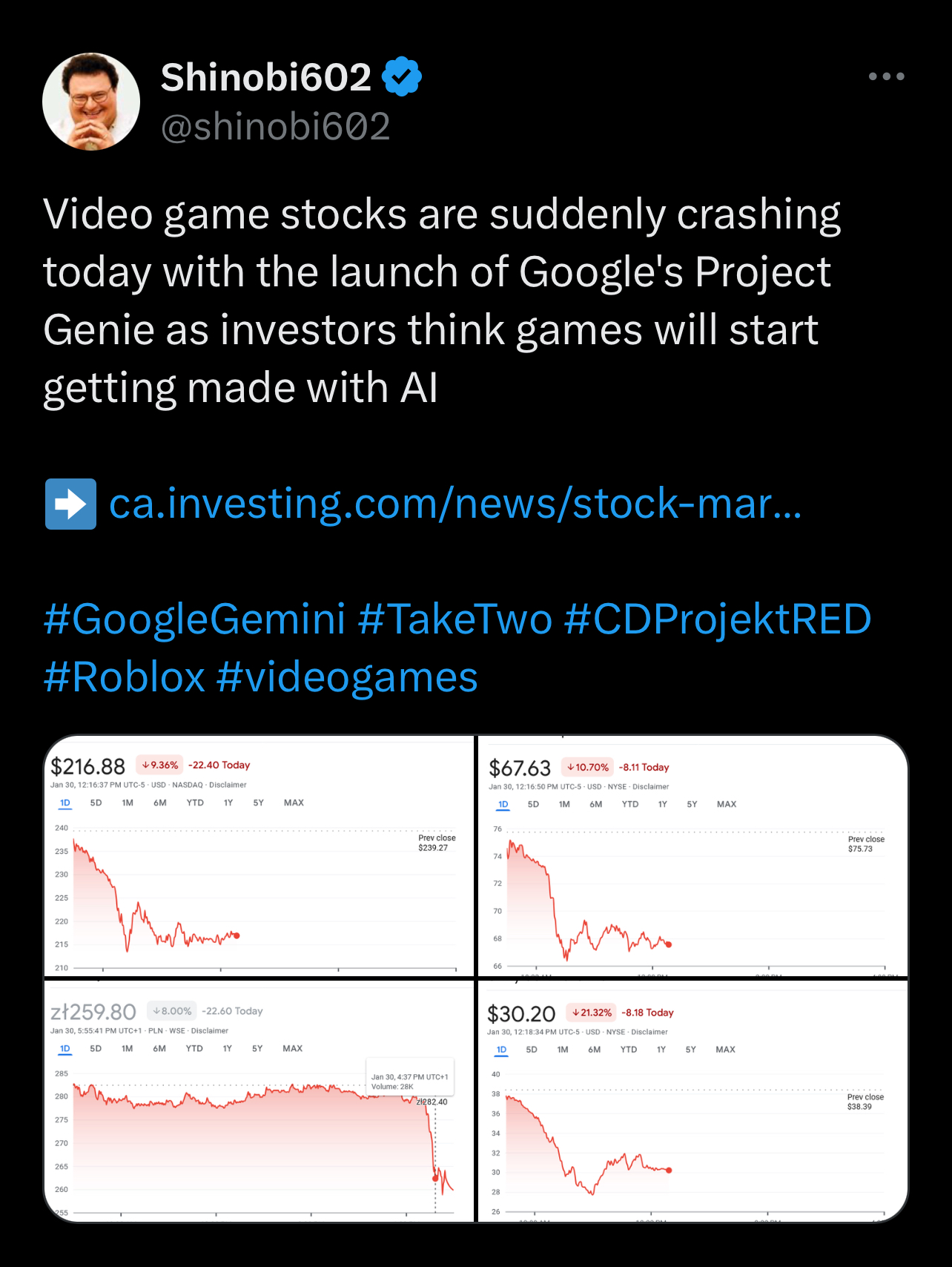View the zł259.80 stock chart image
Viewport: 952px width, 1267px height.
click(x=259, y=1101)
